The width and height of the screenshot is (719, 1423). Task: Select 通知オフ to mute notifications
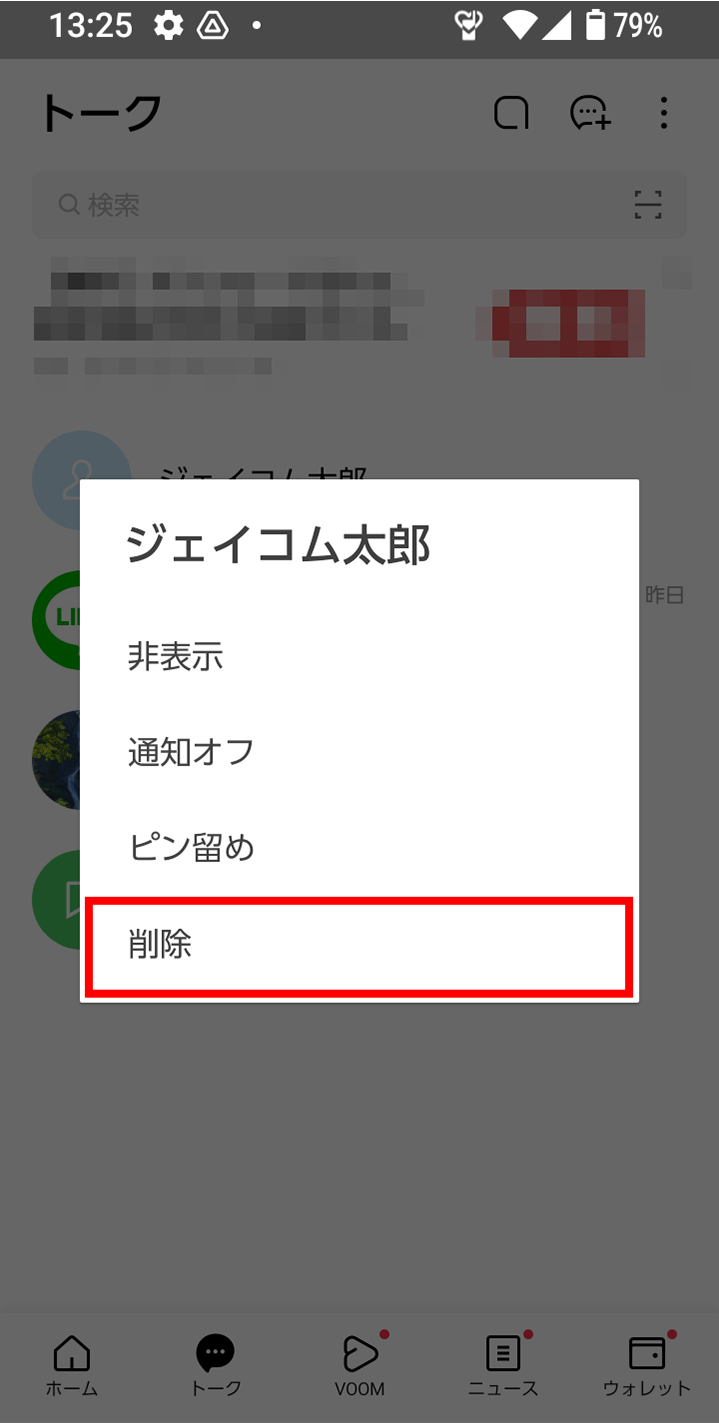point(359,752)
